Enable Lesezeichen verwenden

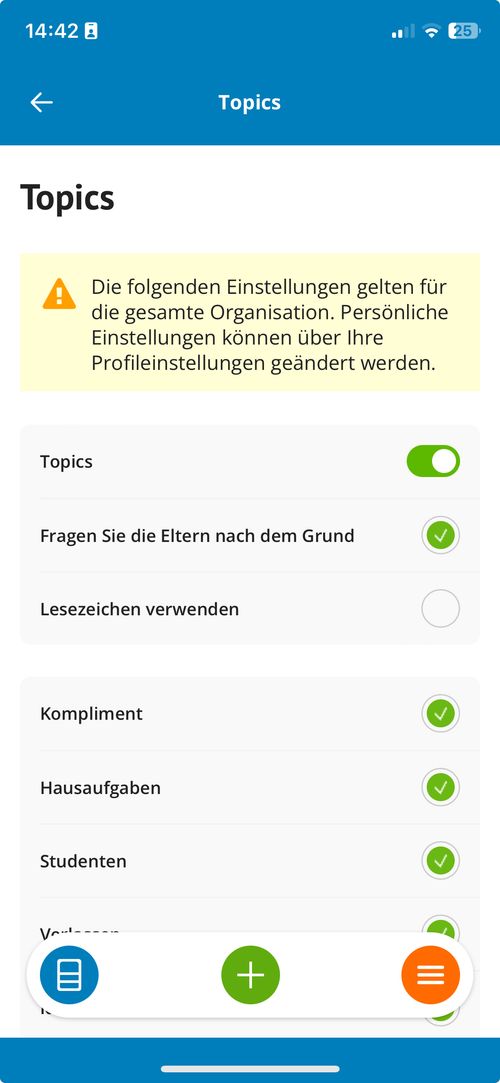click(441, 608)
